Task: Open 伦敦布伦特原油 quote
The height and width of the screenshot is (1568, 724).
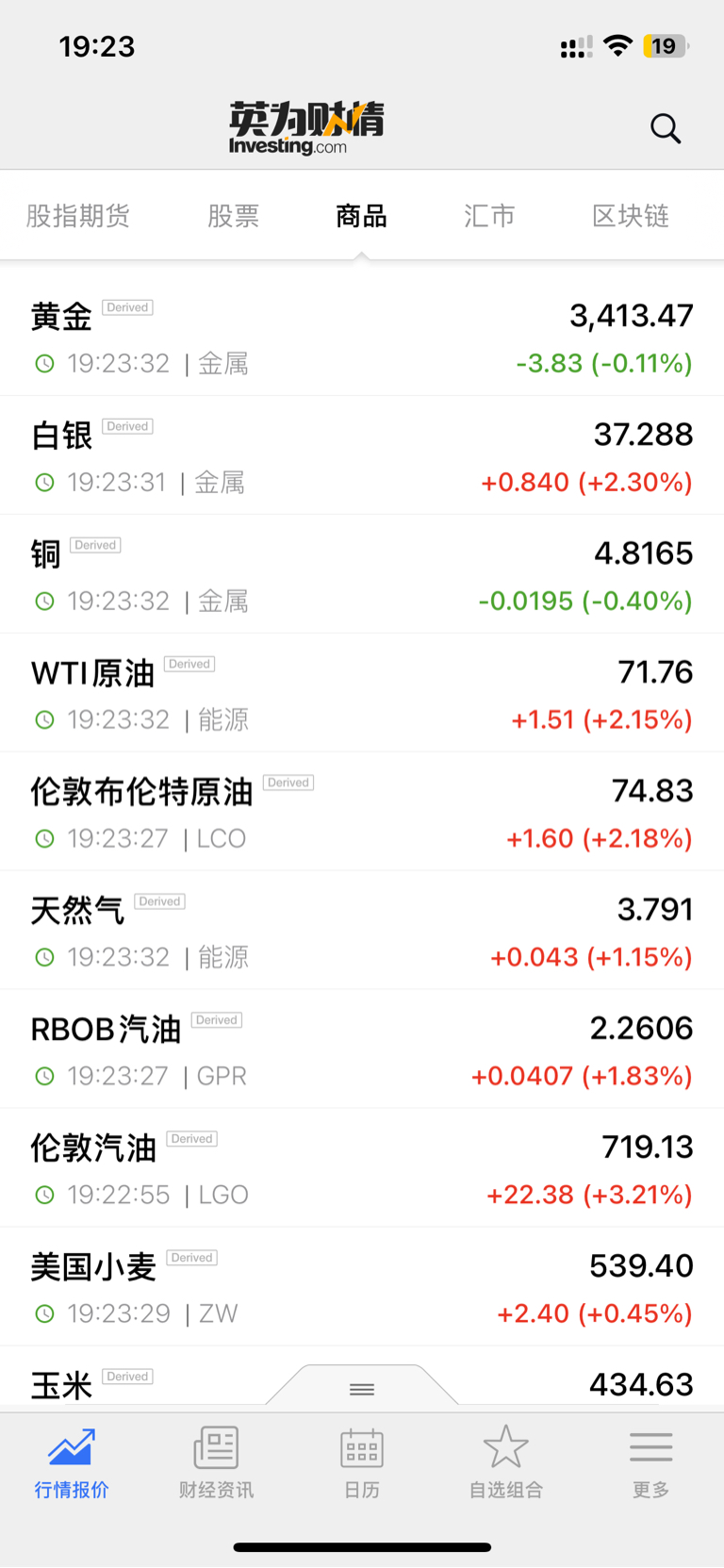Action: [362, 812]
